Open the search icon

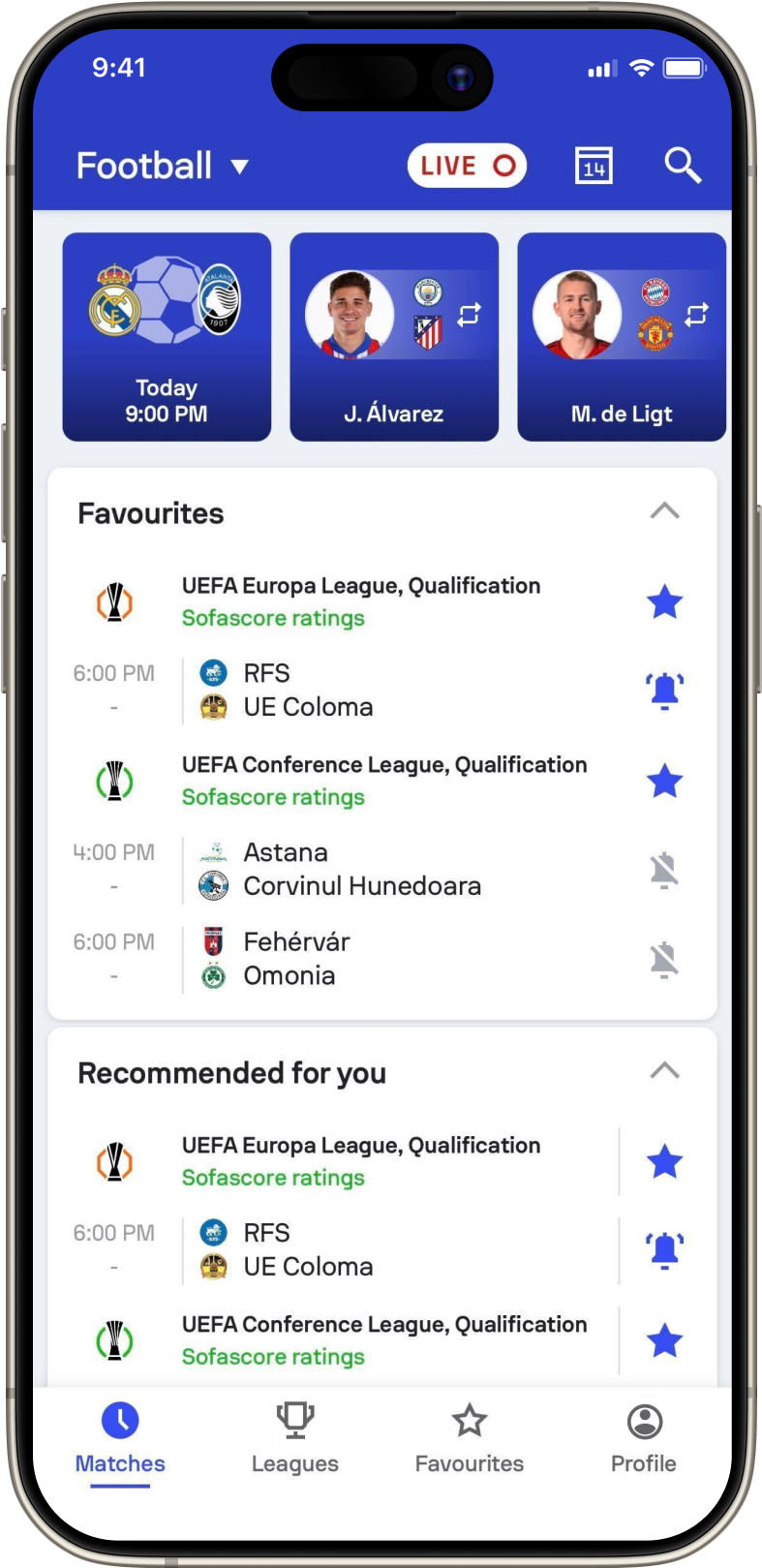click(x=683, y=166)
